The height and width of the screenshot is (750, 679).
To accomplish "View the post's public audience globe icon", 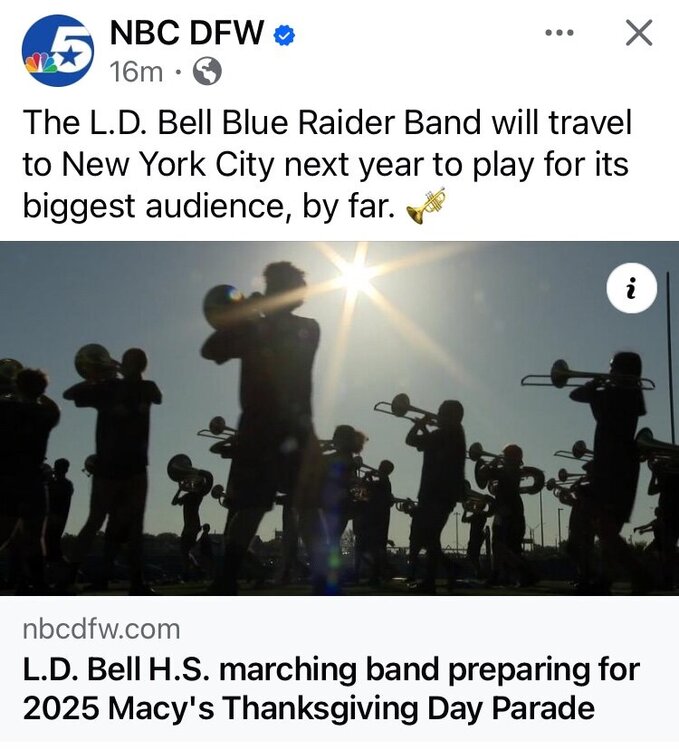I will [206, 72].
